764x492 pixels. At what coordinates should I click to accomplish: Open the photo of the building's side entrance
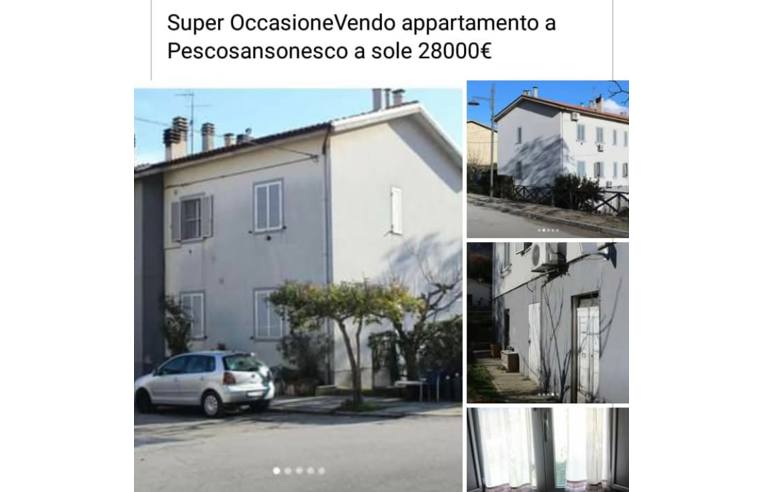[547, 322]
